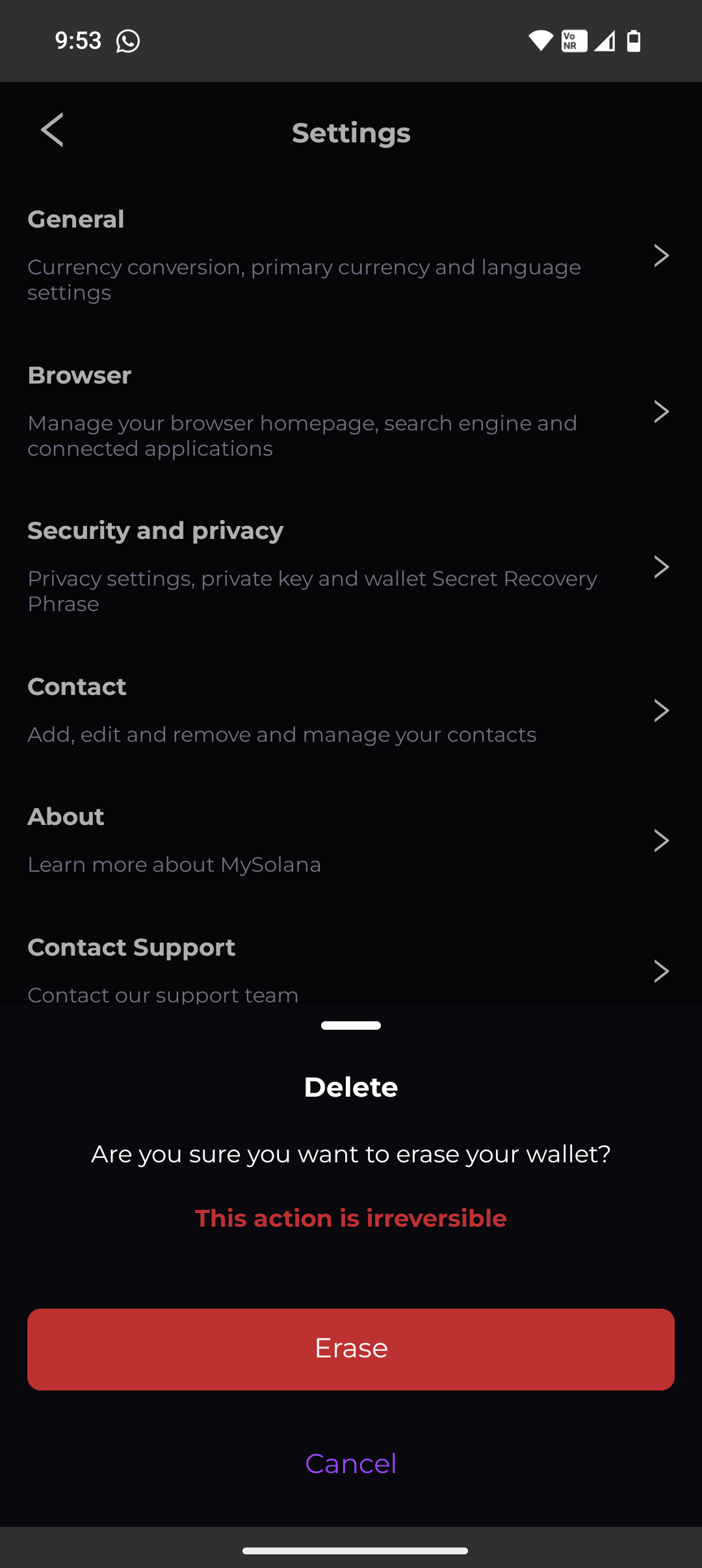Open About MySolana
Screen dimensions: 702x1568
pyautogui.click(x=351, y=840)
